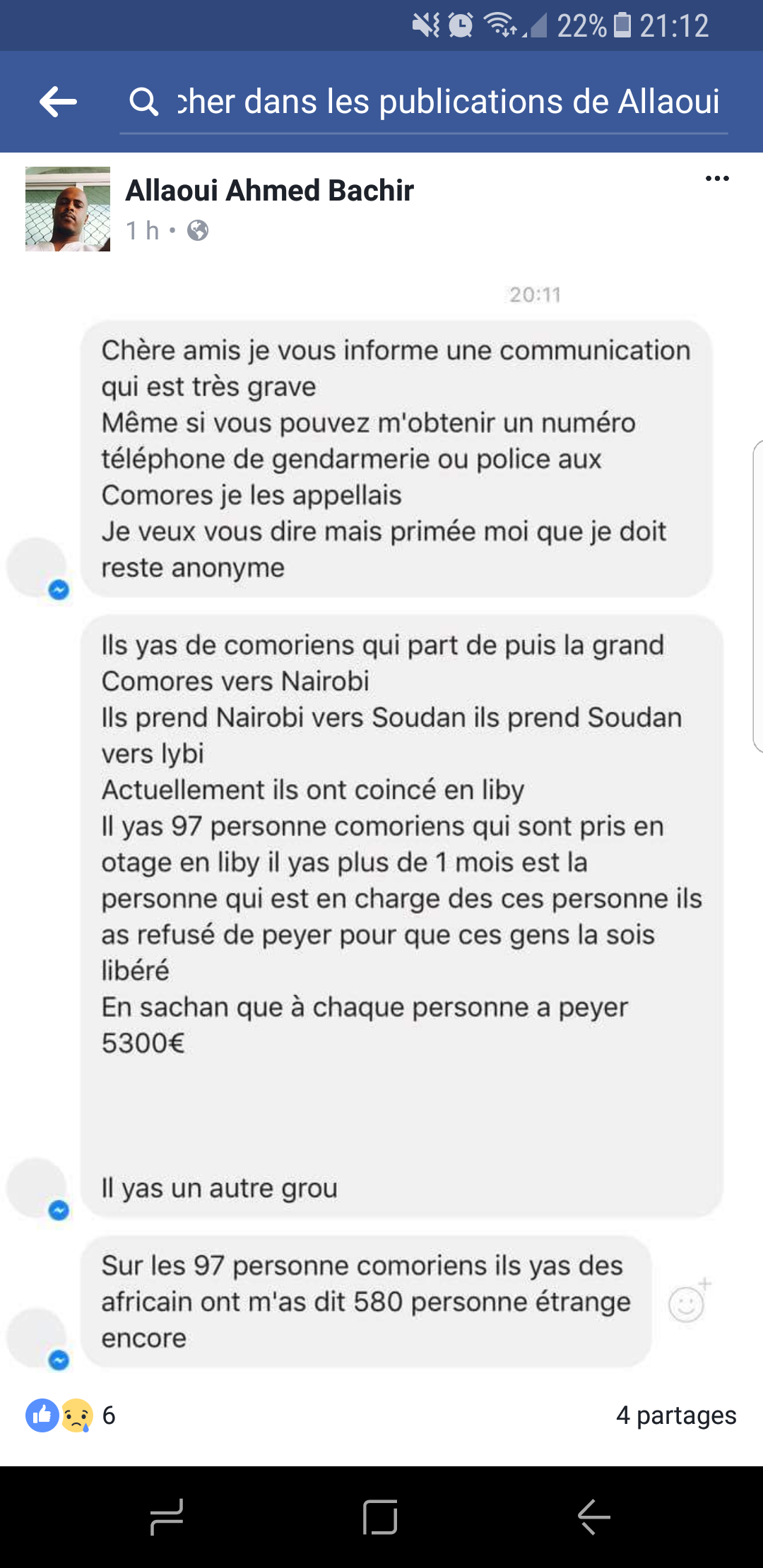This screenshot has height=1568, width=763.
Task: Go back using the top arrow
Action: click(x=58, y=102)
